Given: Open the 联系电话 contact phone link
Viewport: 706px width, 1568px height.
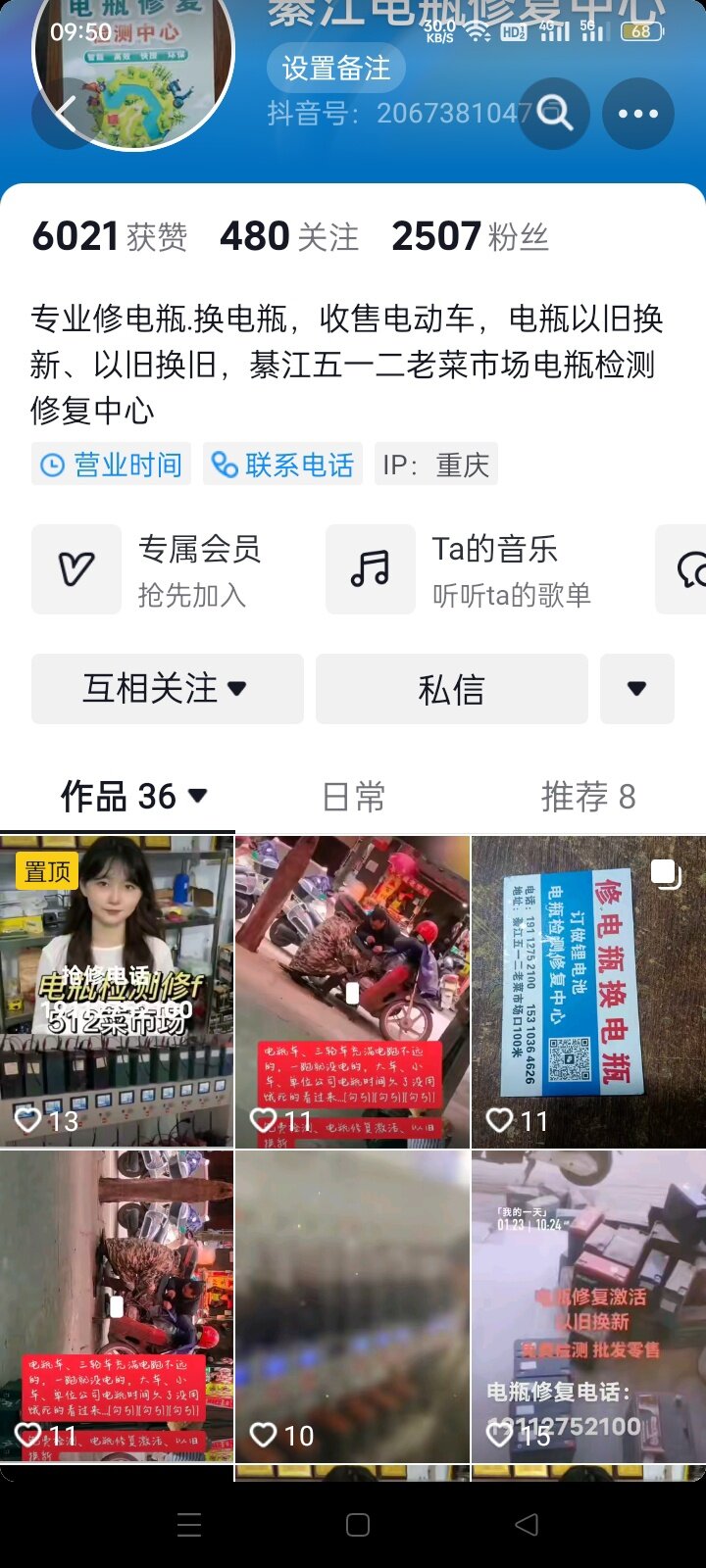Looking at the screenshot, I should [283, 465].
